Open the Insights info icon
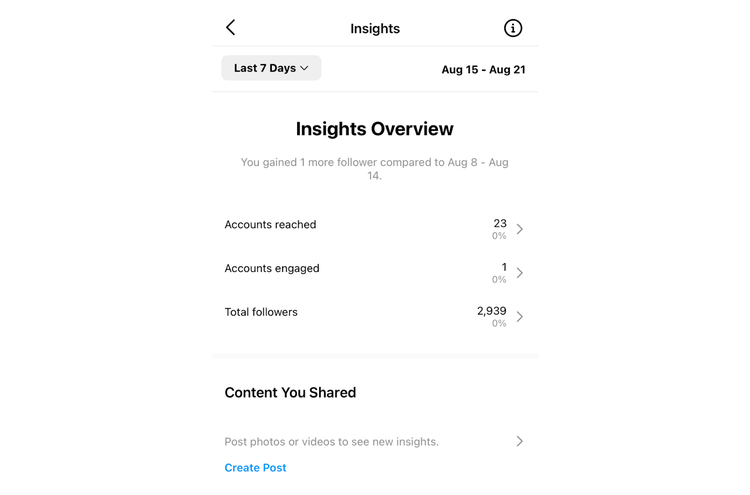The width and height of the screenshot is (750, 495). (x=513, y=28)
